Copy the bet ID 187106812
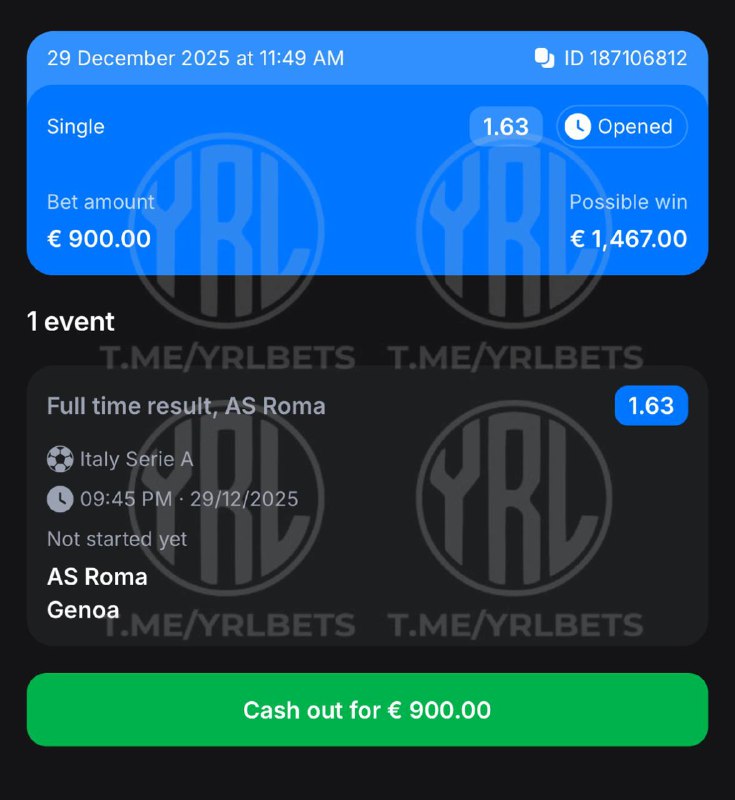735x800 pixels. tap(544, 58)
